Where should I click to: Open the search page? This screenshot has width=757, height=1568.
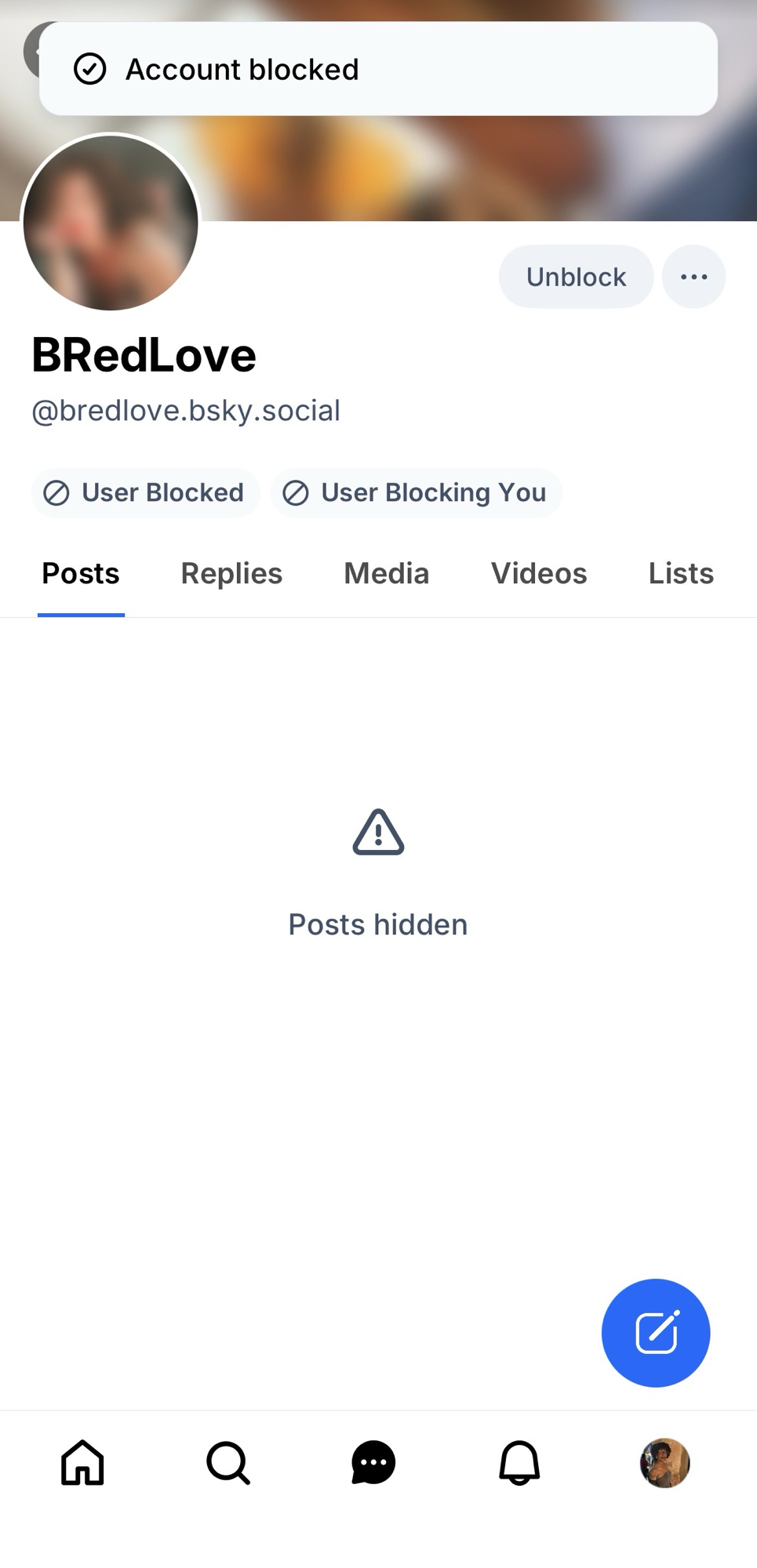(227, 1462)
